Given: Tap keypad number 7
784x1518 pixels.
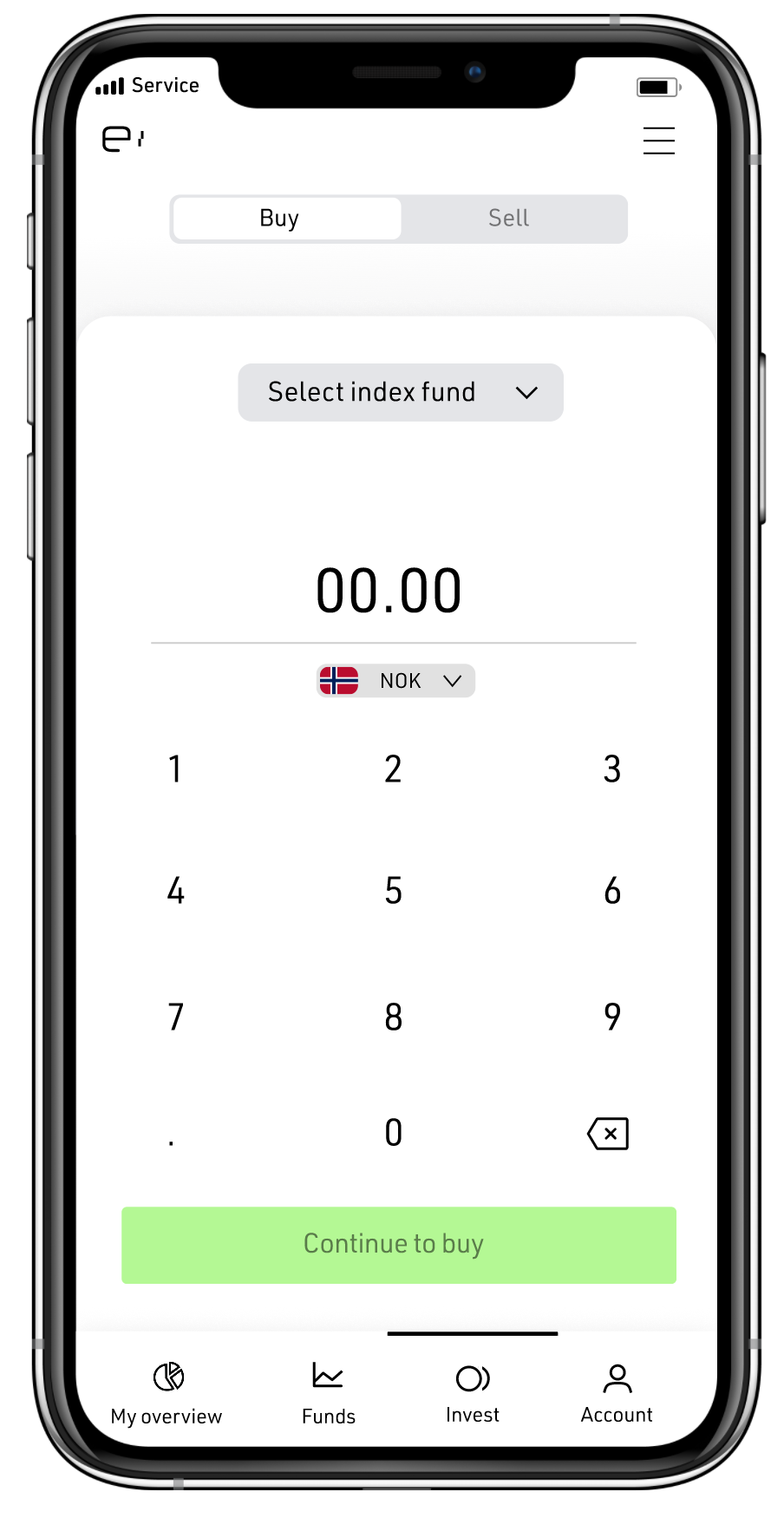Looking at the screenshot, I should pyautogui.click(x=175, y=1017).
